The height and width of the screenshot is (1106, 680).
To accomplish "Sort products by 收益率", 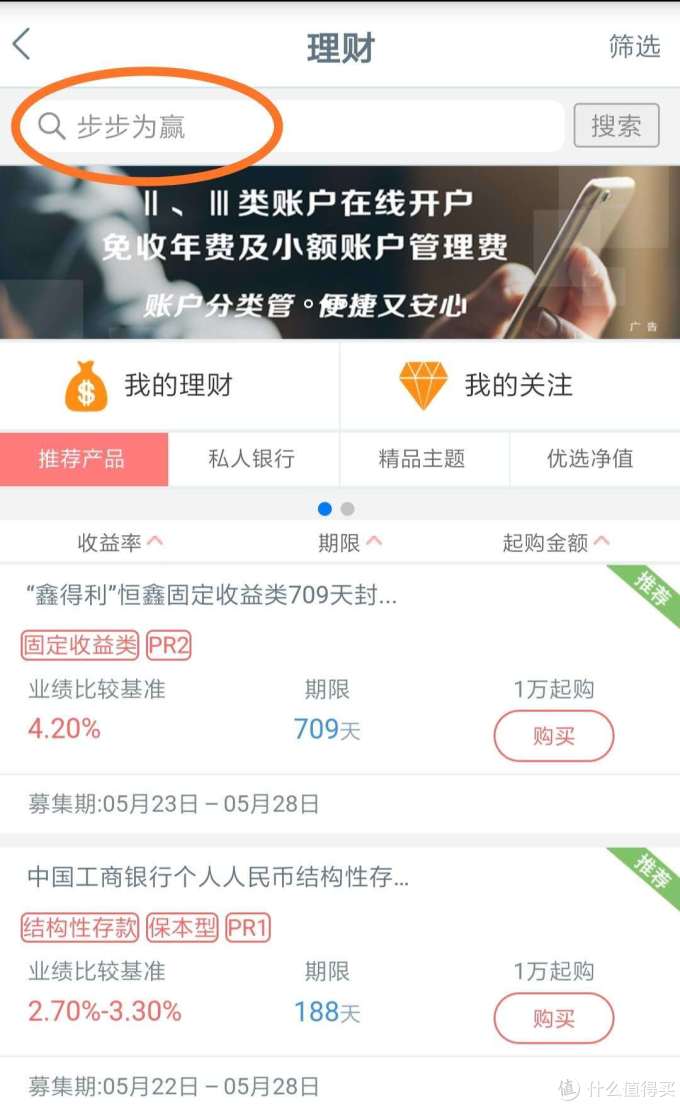I will coord(120,542).
